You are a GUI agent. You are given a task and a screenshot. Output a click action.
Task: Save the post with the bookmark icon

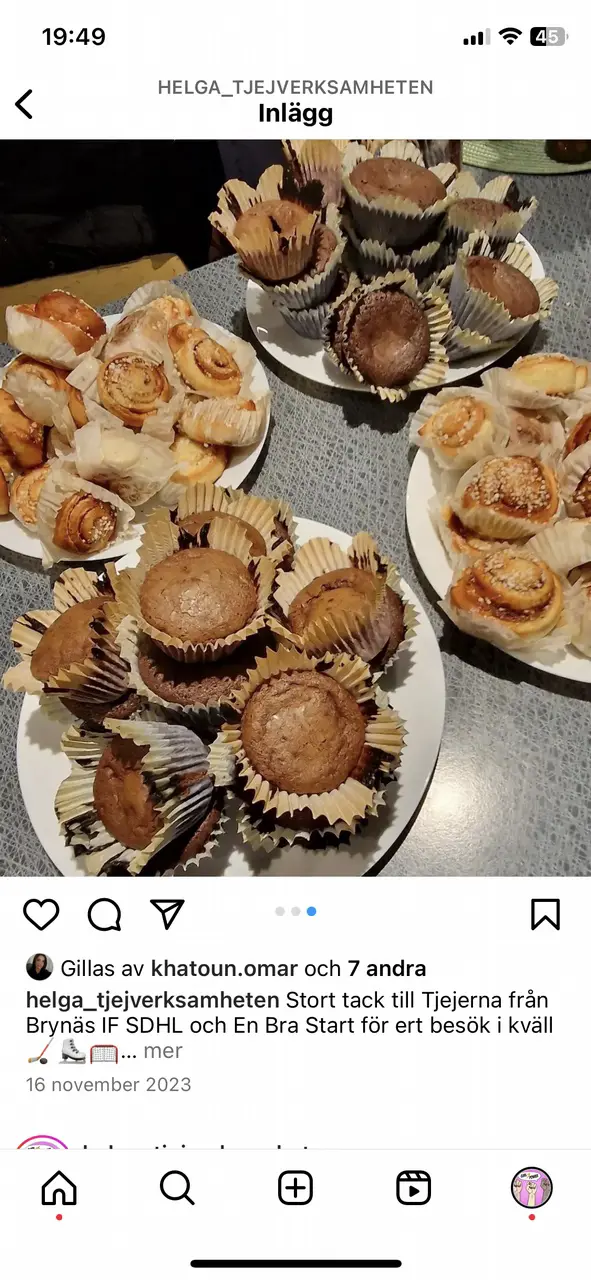tap(545, 913)
